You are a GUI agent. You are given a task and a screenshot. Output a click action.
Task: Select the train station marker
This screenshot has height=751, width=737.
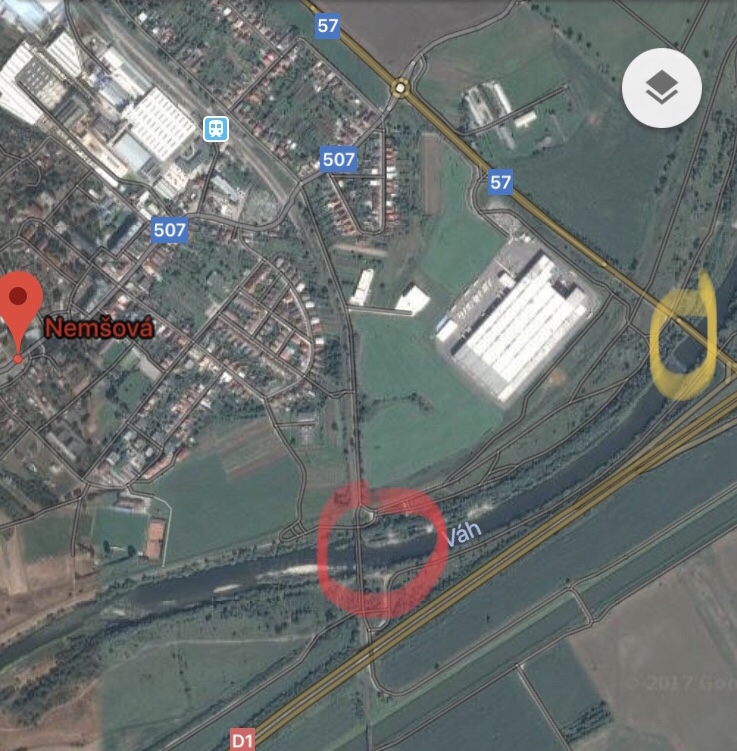point(215,128)
